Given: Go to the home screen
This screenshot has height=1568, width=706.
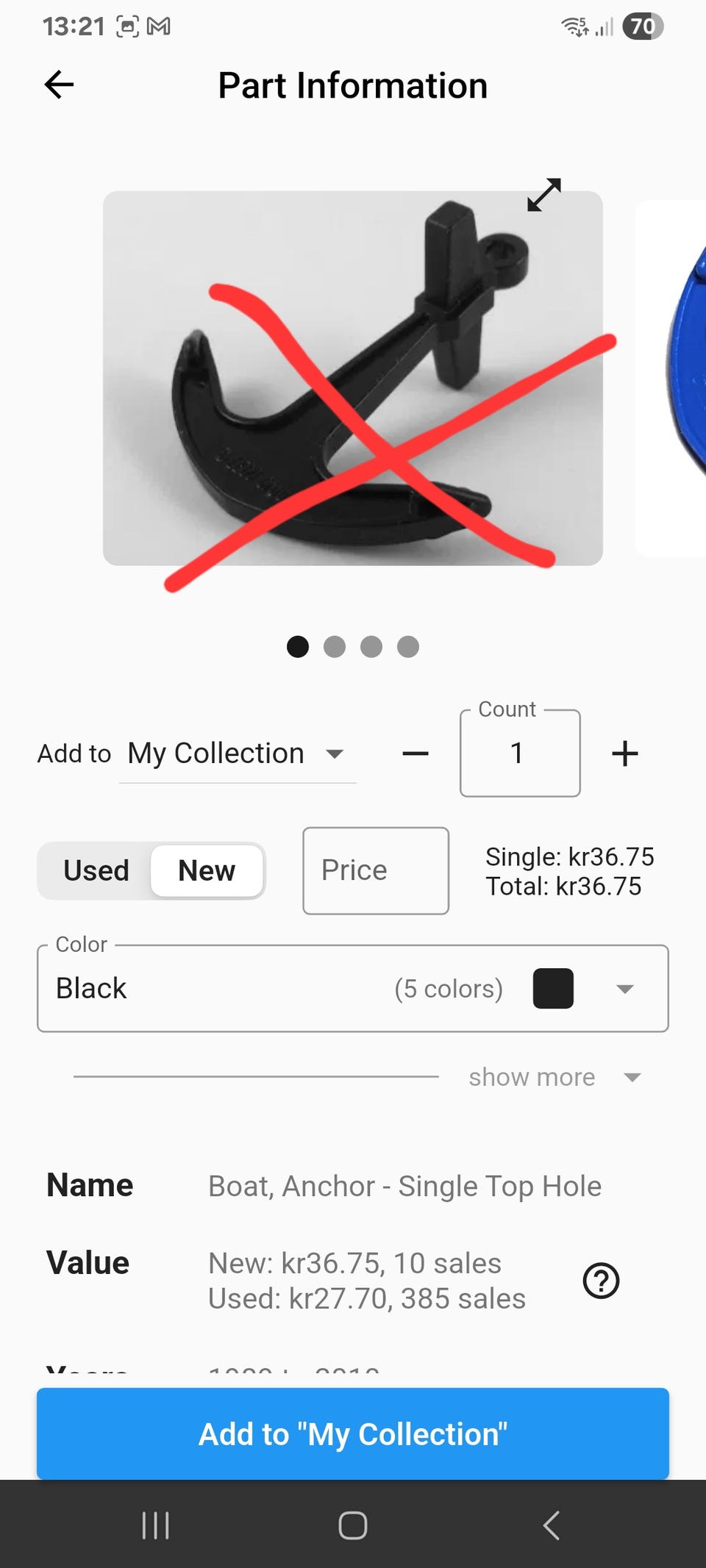Looking at the screenshot, I should [x=353, y=1525].
